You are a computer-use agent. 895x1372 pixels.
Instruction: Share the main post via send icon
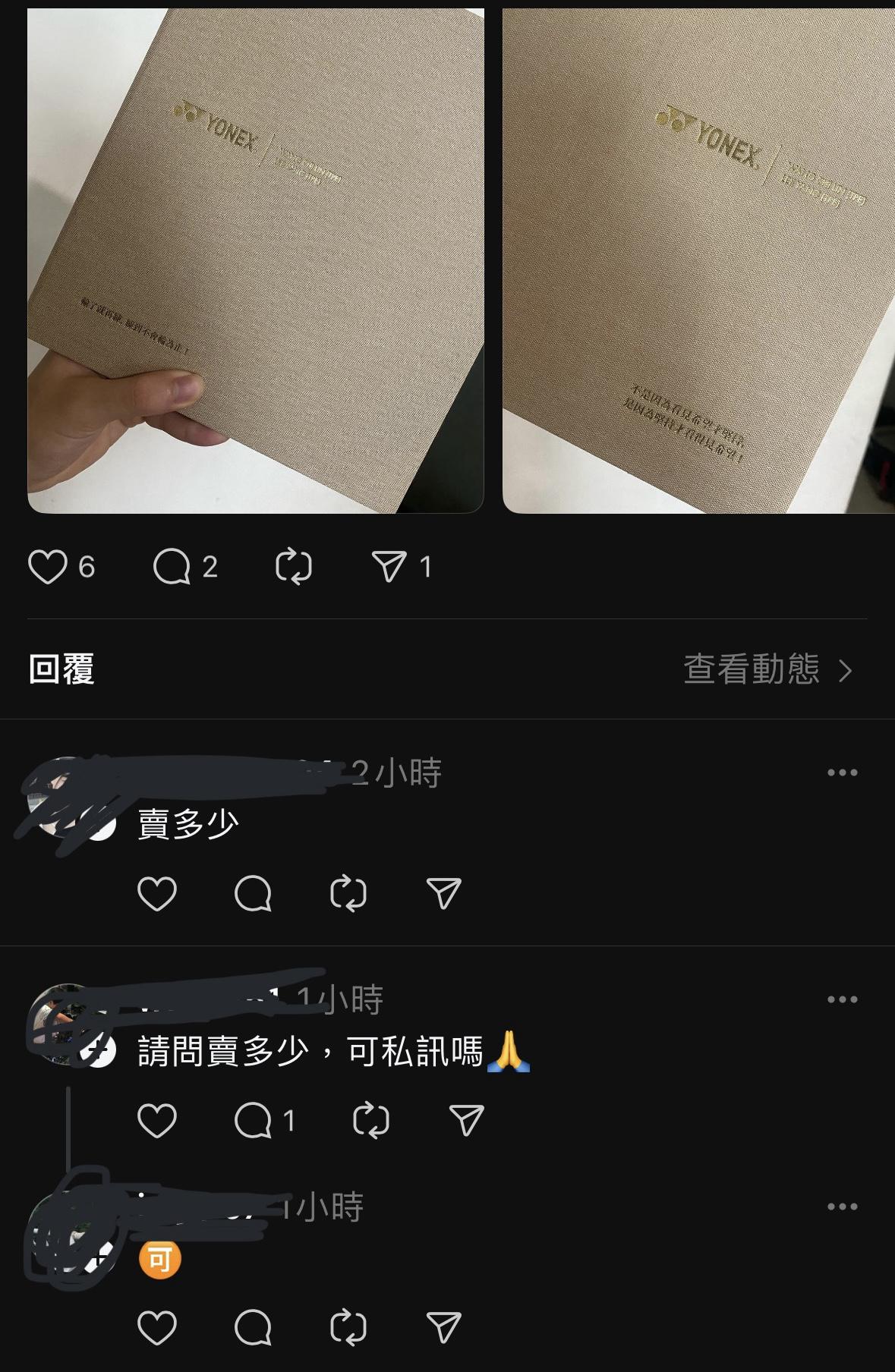(x=389, y=567)
